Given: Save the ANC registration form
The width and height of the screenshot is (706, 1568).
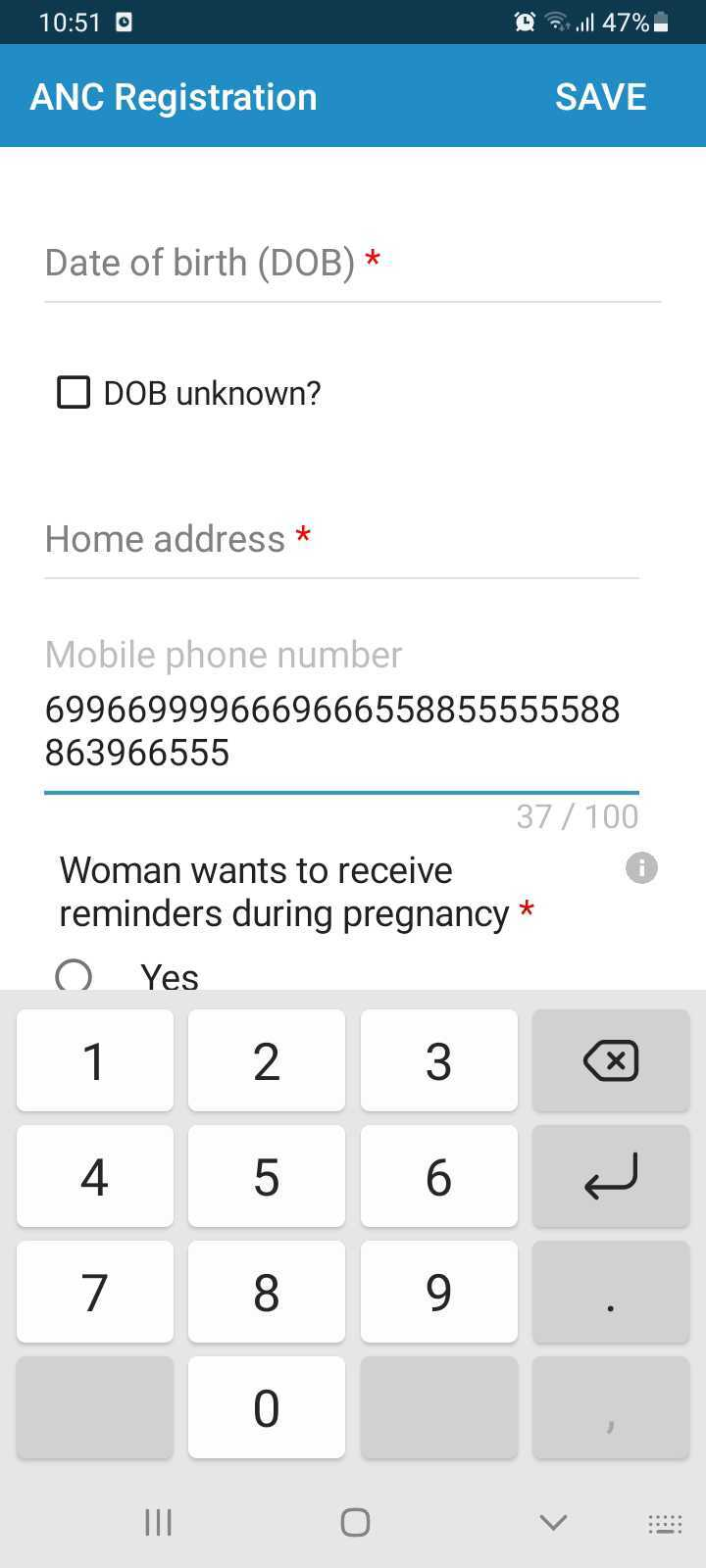Looking at the screenshot, I should point(600,97).
